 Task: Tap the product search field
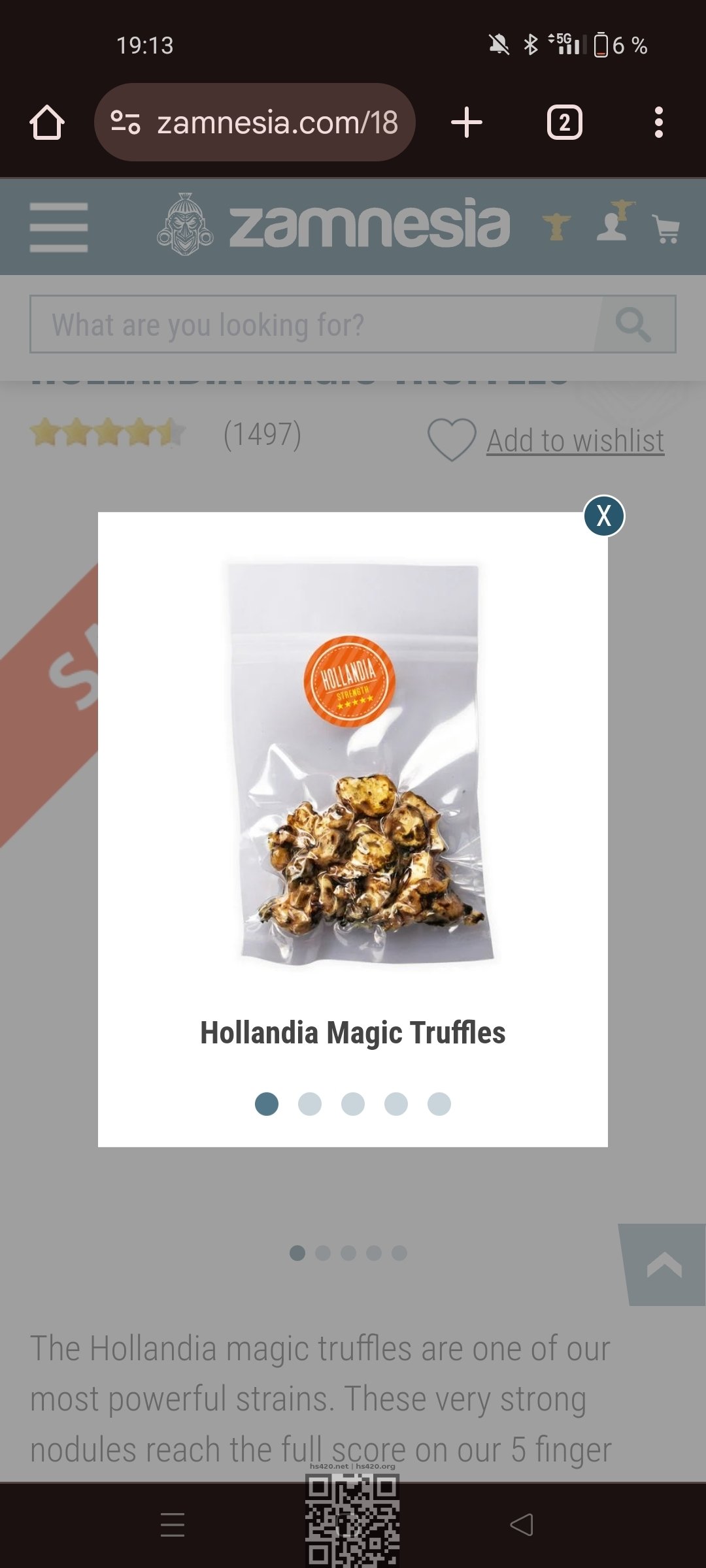point(314,325)
